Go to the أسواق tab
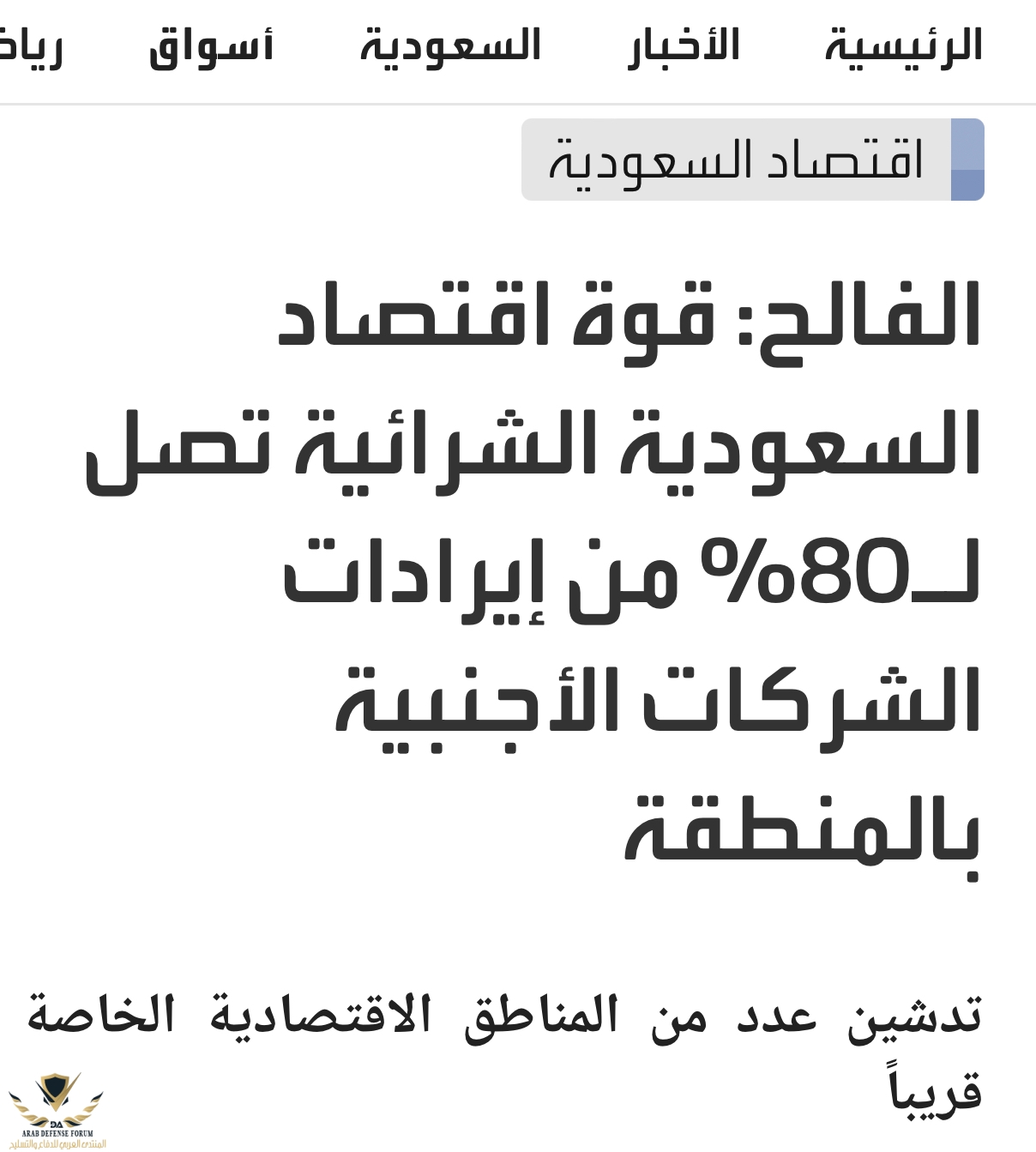 pos(211,46)
